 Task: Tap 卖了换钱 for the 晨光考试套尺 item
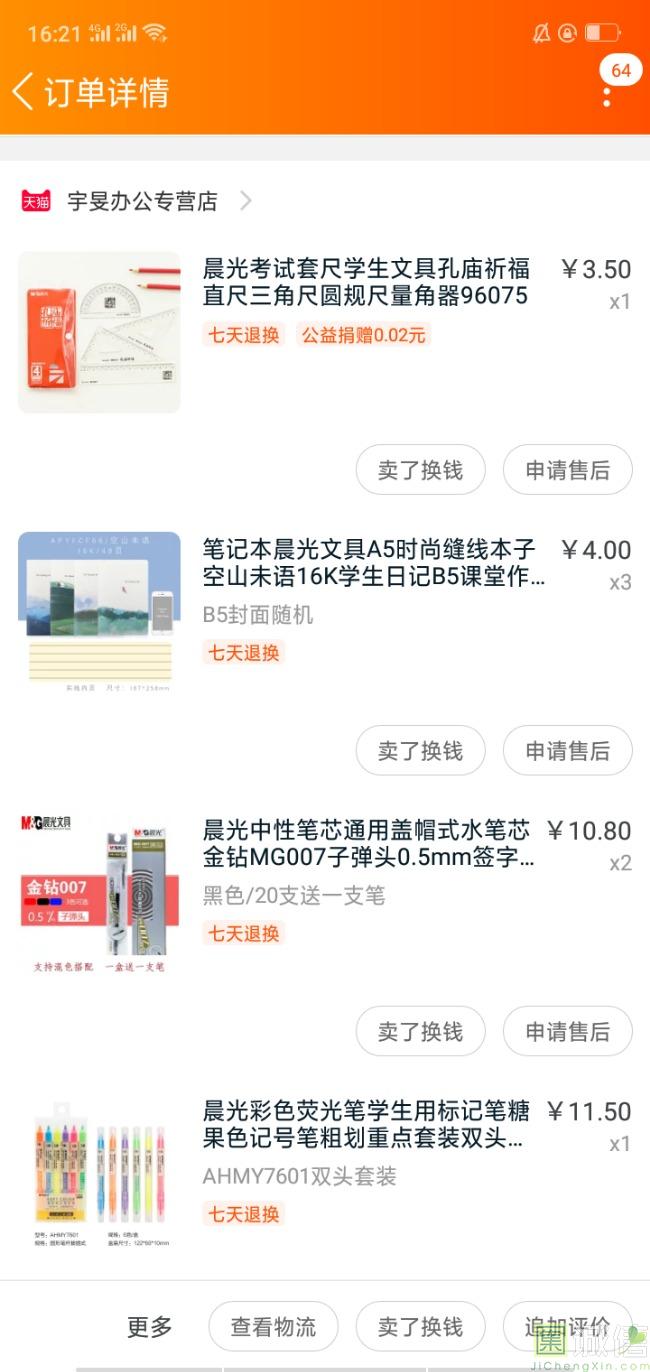[420, 470]
